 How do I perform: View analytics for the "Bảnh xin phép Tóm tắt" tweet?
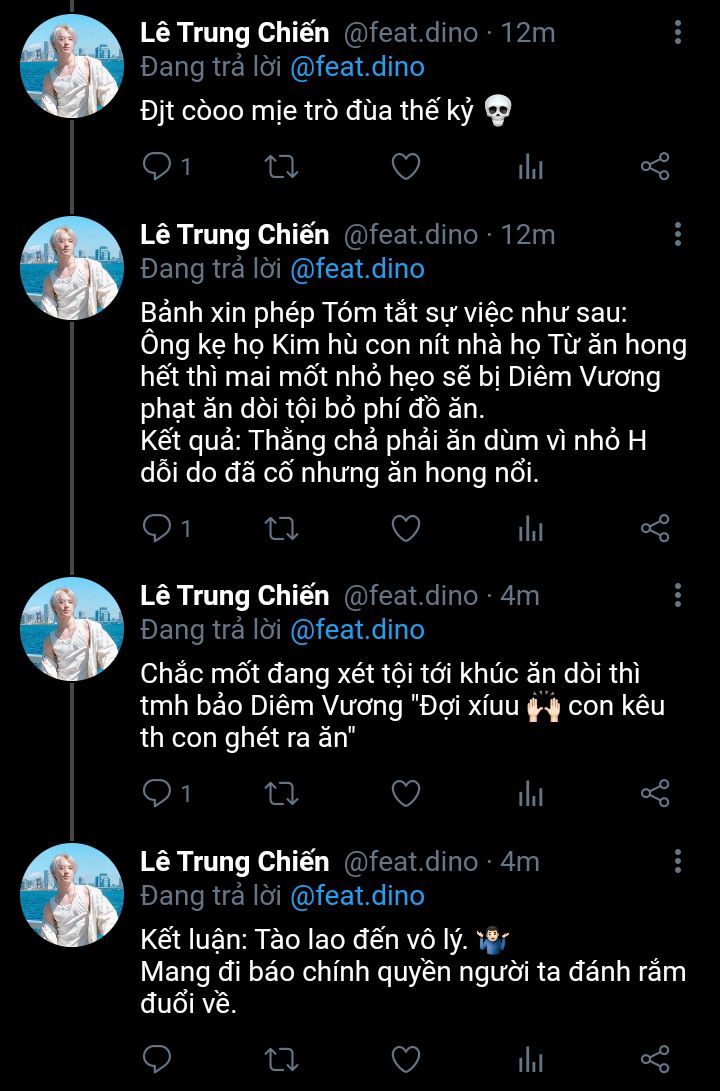click(x=530, y=528)
